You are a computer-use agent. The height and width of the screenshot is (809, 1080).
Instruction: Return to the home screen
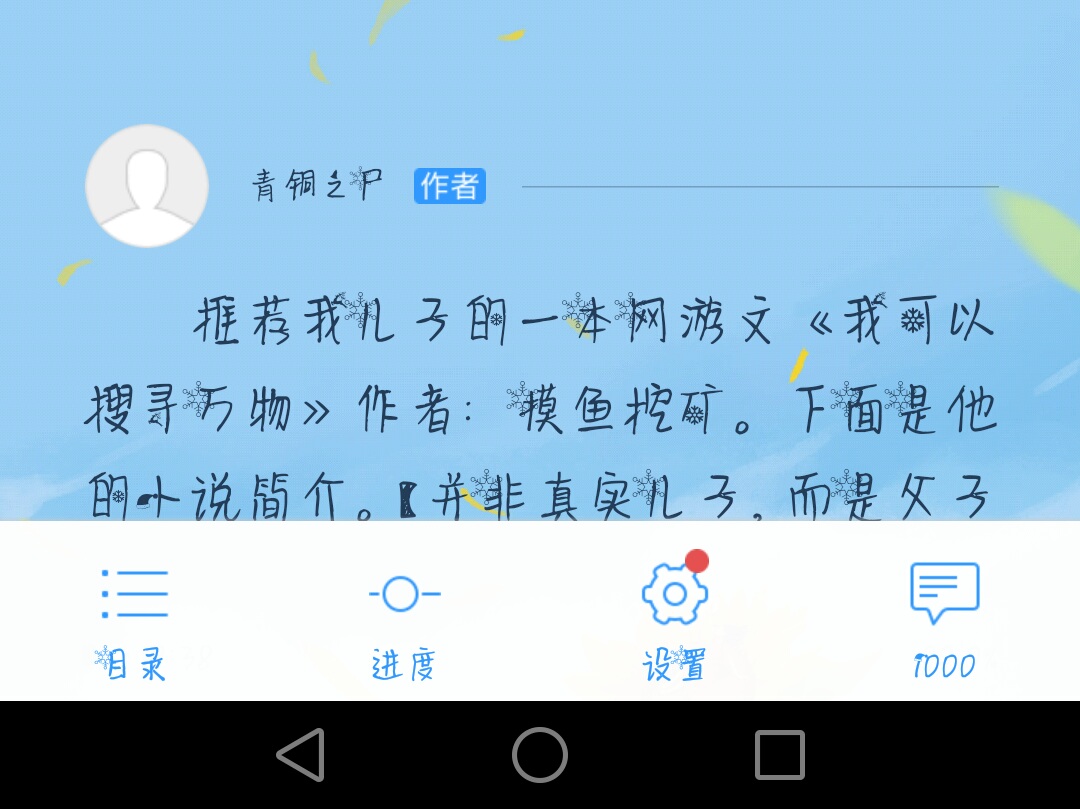click(x=540, y=755)
